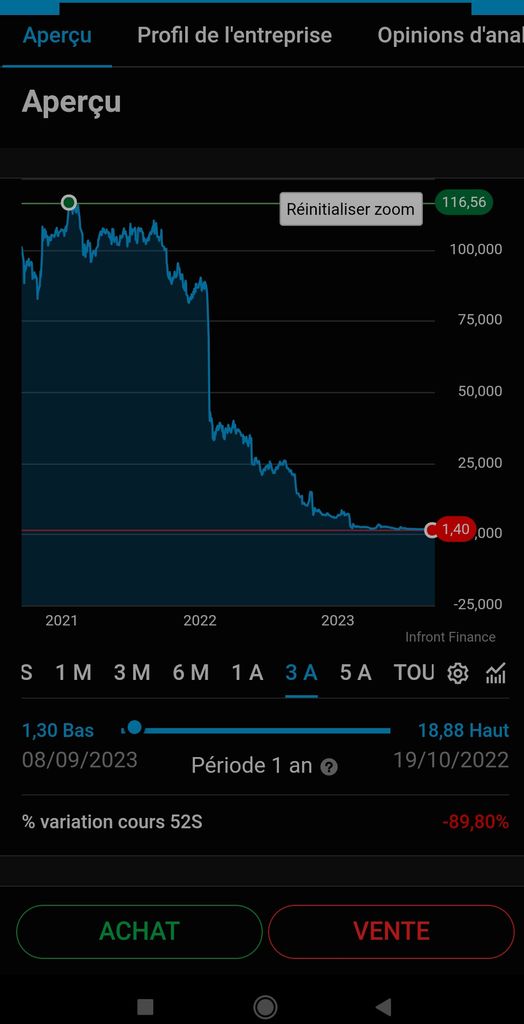Tap the help icon next to Période 1 an

click(329, 767)
